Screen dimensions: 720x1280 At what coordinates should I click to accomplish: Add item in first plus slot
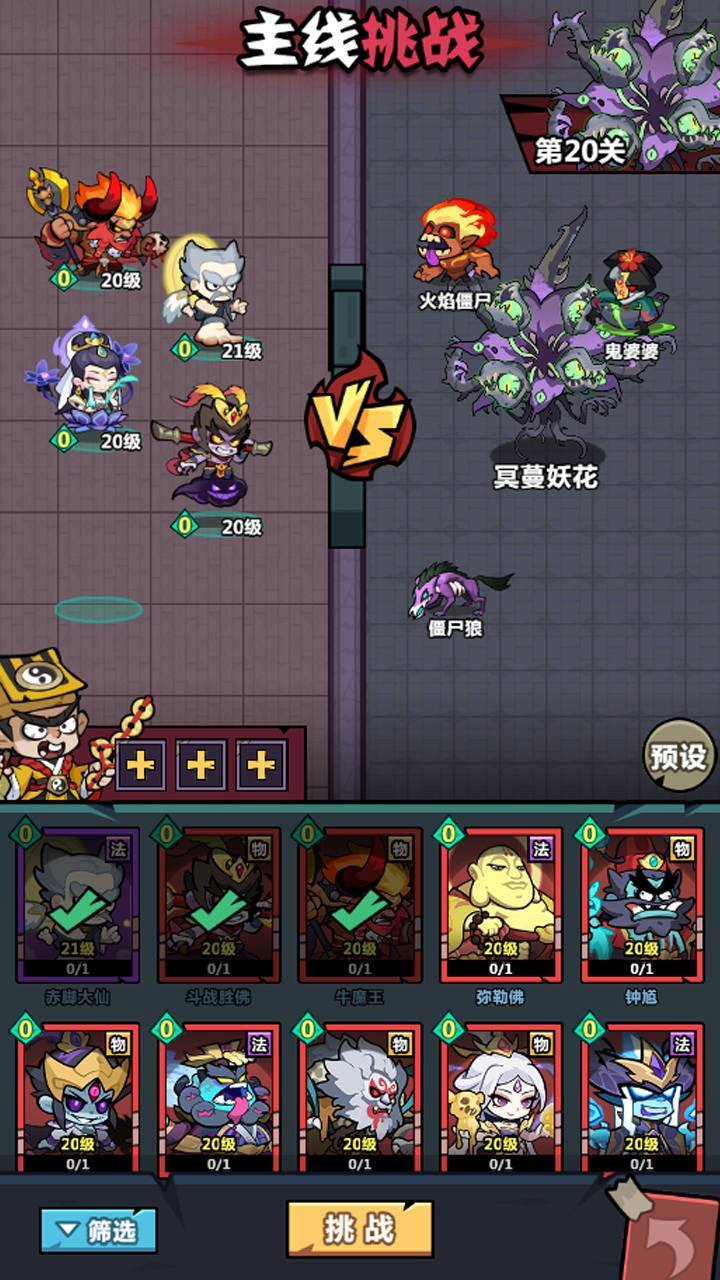pos(141,767)
